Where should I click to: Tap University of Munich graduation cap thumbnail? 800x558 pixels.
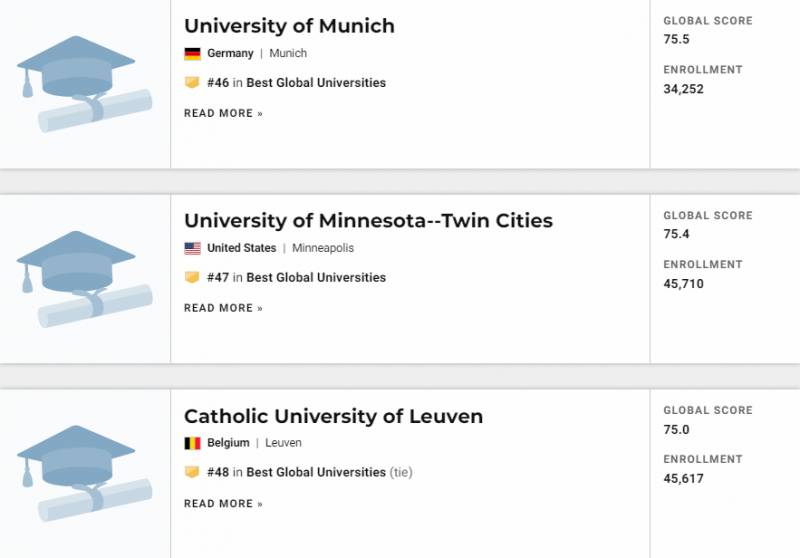pyautogui.click(x=84, y=84)
